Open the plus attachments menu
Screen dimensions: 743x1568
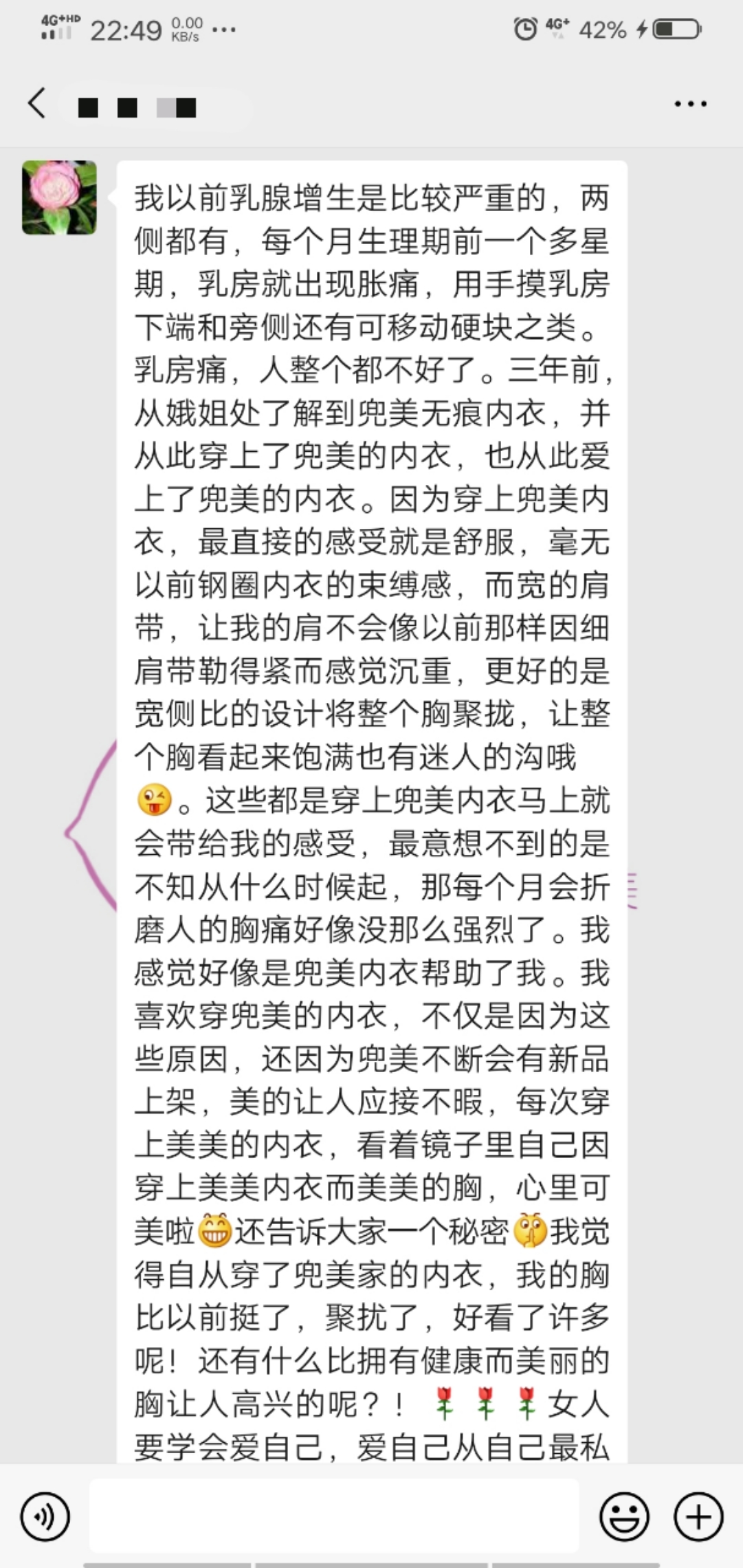[x=698, y=1516]
